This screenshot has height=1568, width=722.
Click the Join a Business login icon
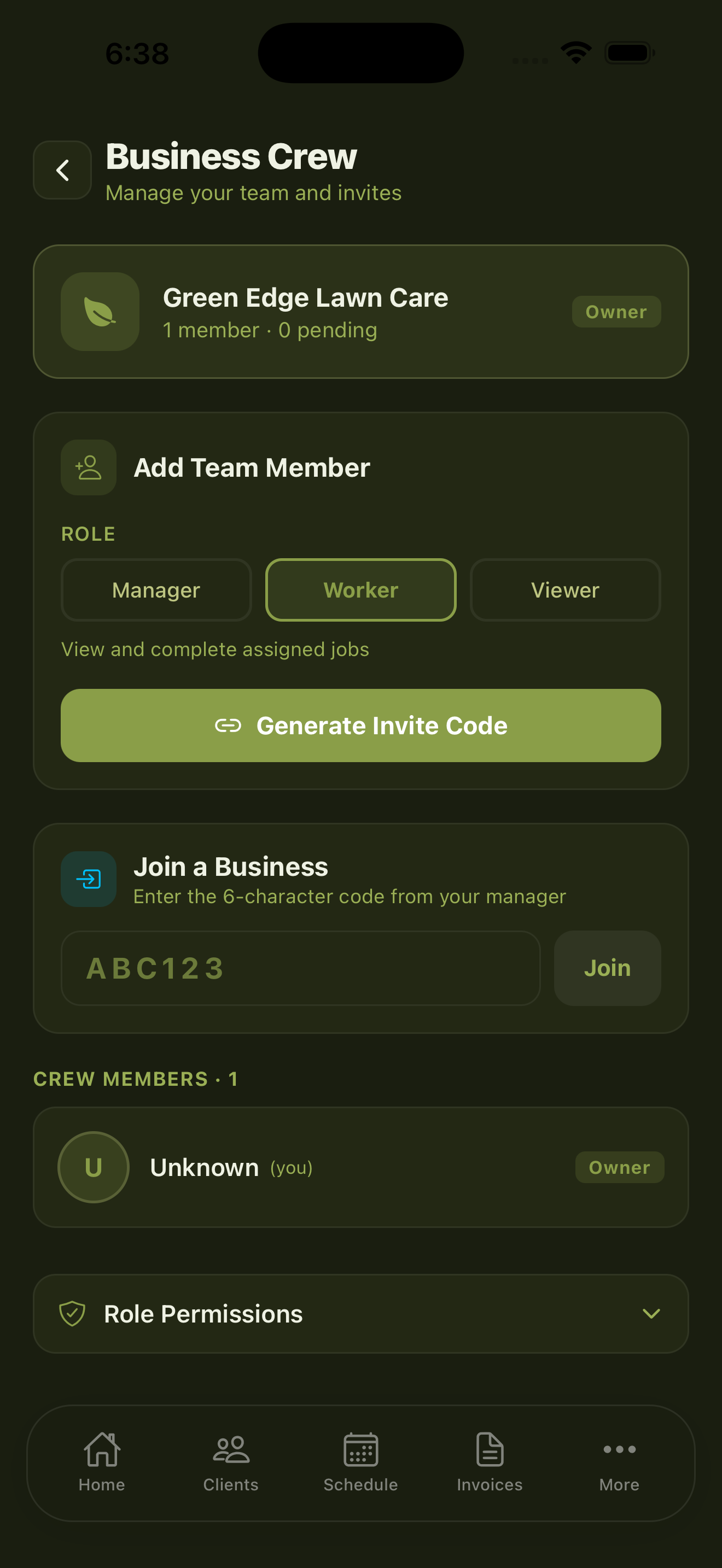[88, 879]
